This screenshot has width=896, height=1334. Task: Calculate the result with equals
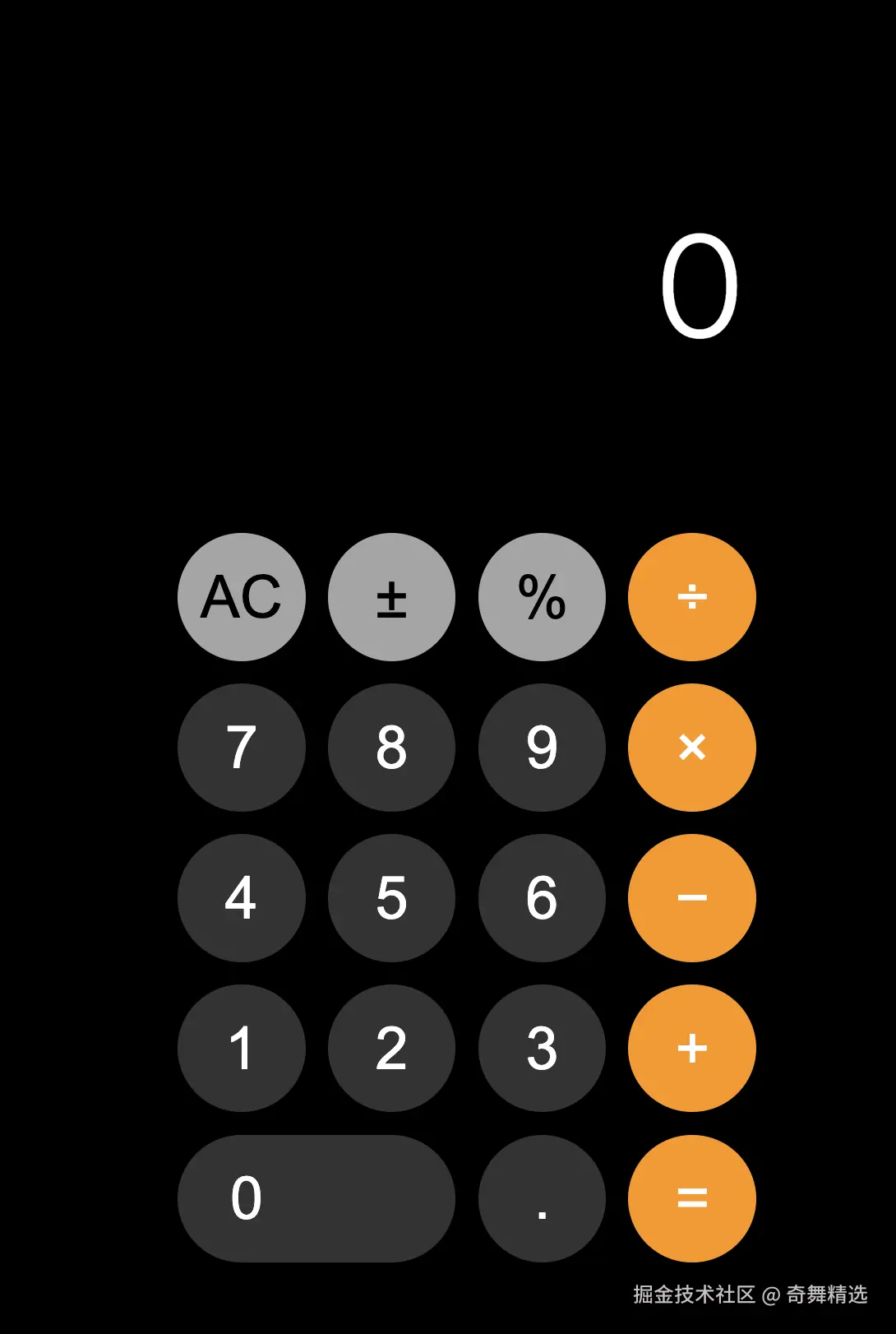pos(692,1199)
